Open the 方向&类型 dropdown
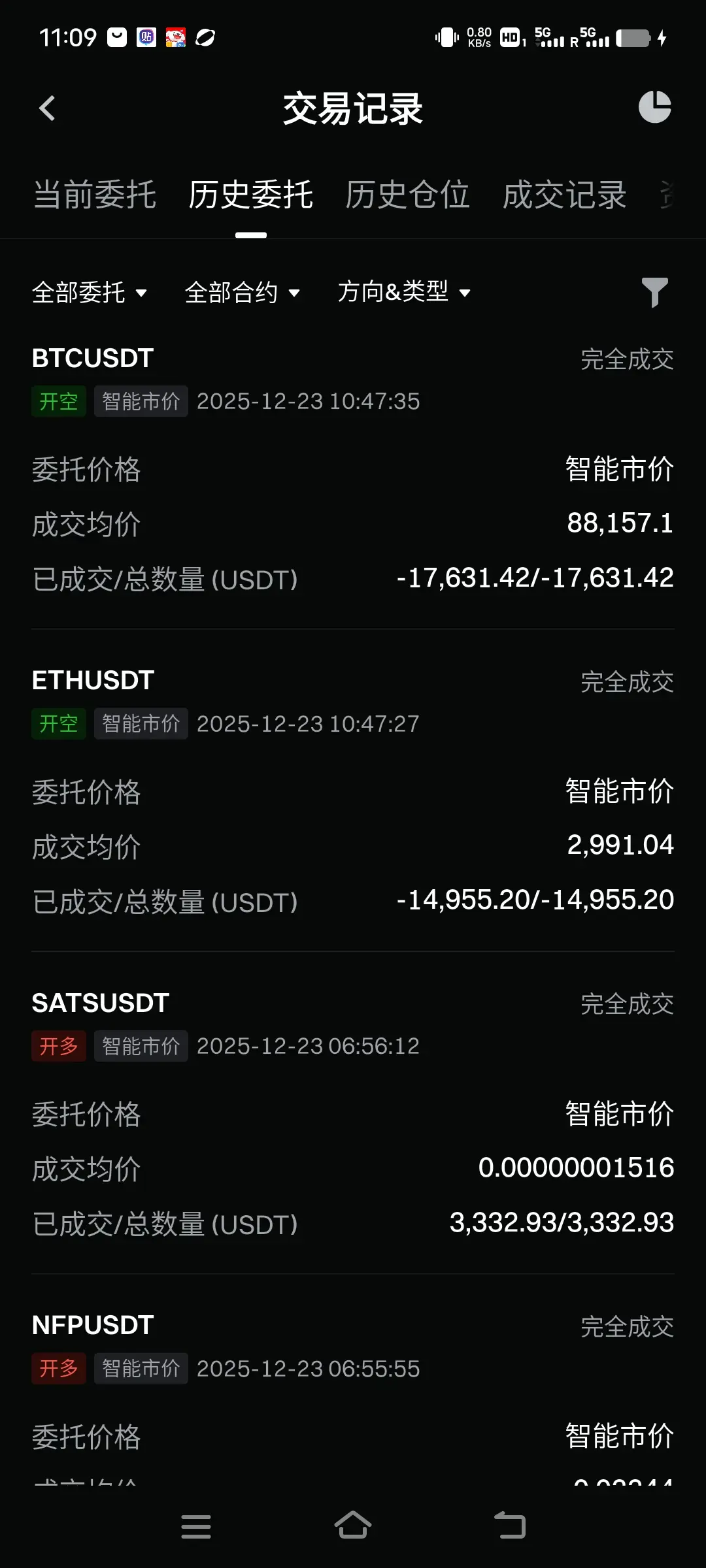Viewport: 706px width, 1568px height. [x=404, y=292]
